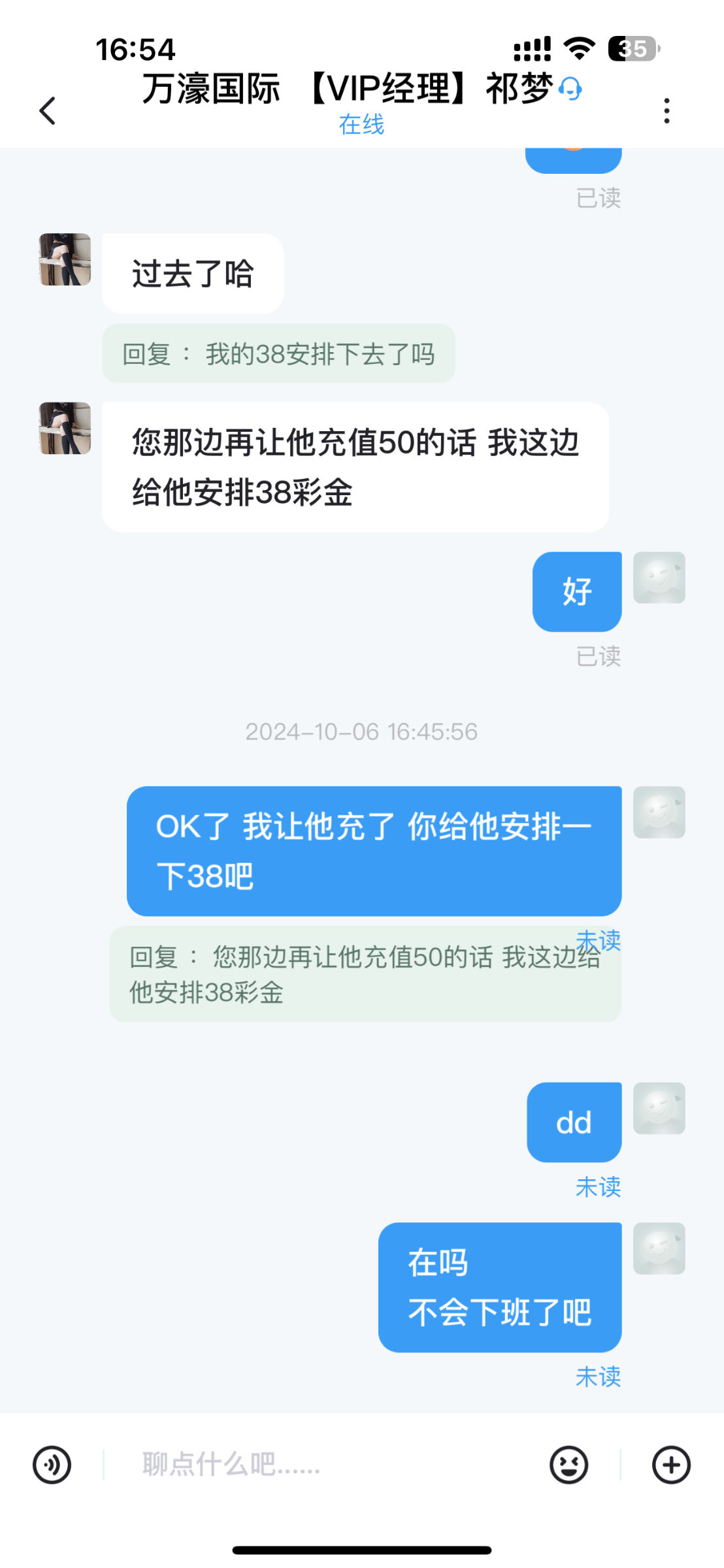This screenshot has width=724, height=1568.
Task: Open the emoji picker
Action: 568,1465
